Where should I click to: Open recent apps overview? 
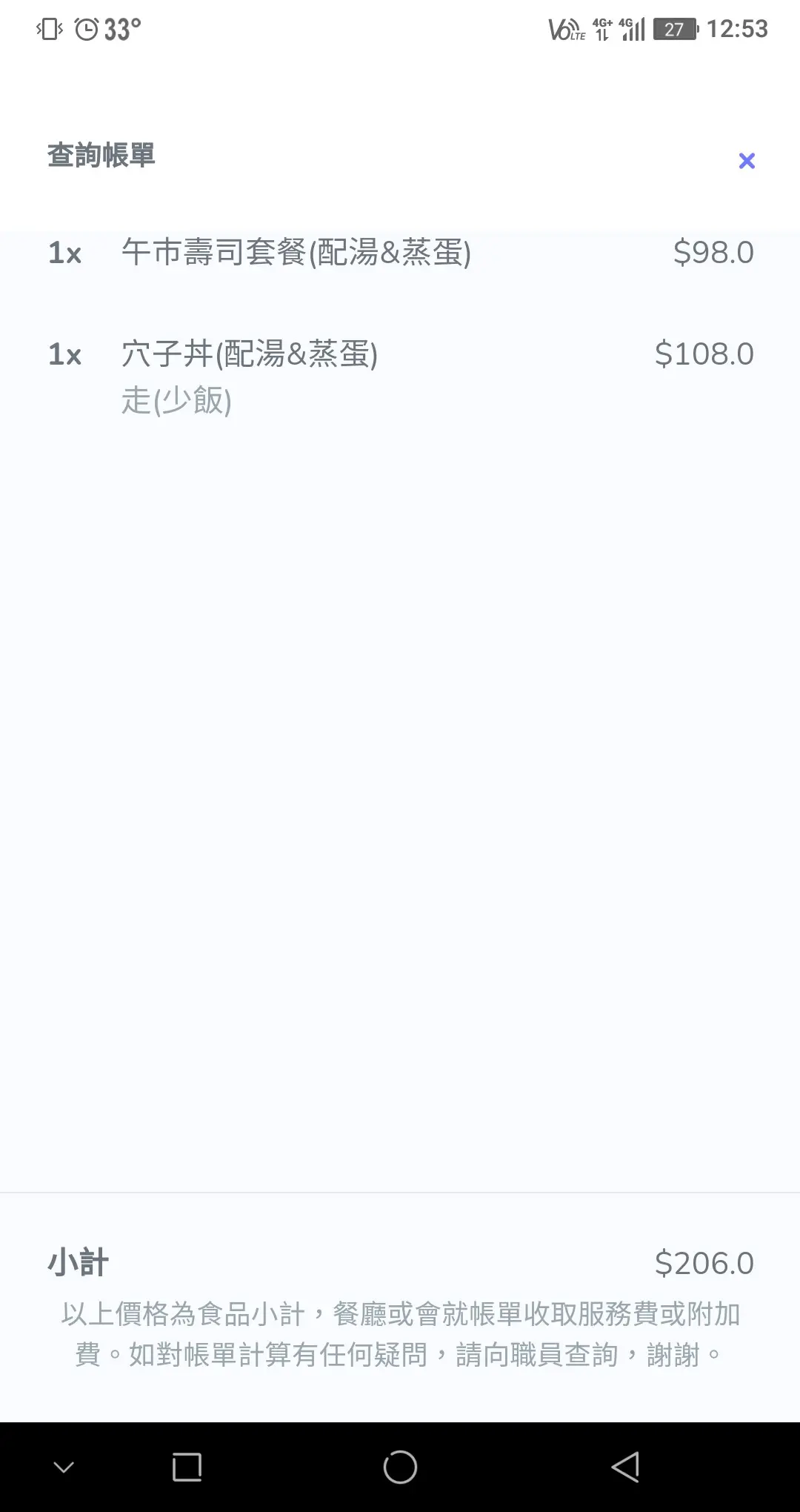click(187, 1467)
